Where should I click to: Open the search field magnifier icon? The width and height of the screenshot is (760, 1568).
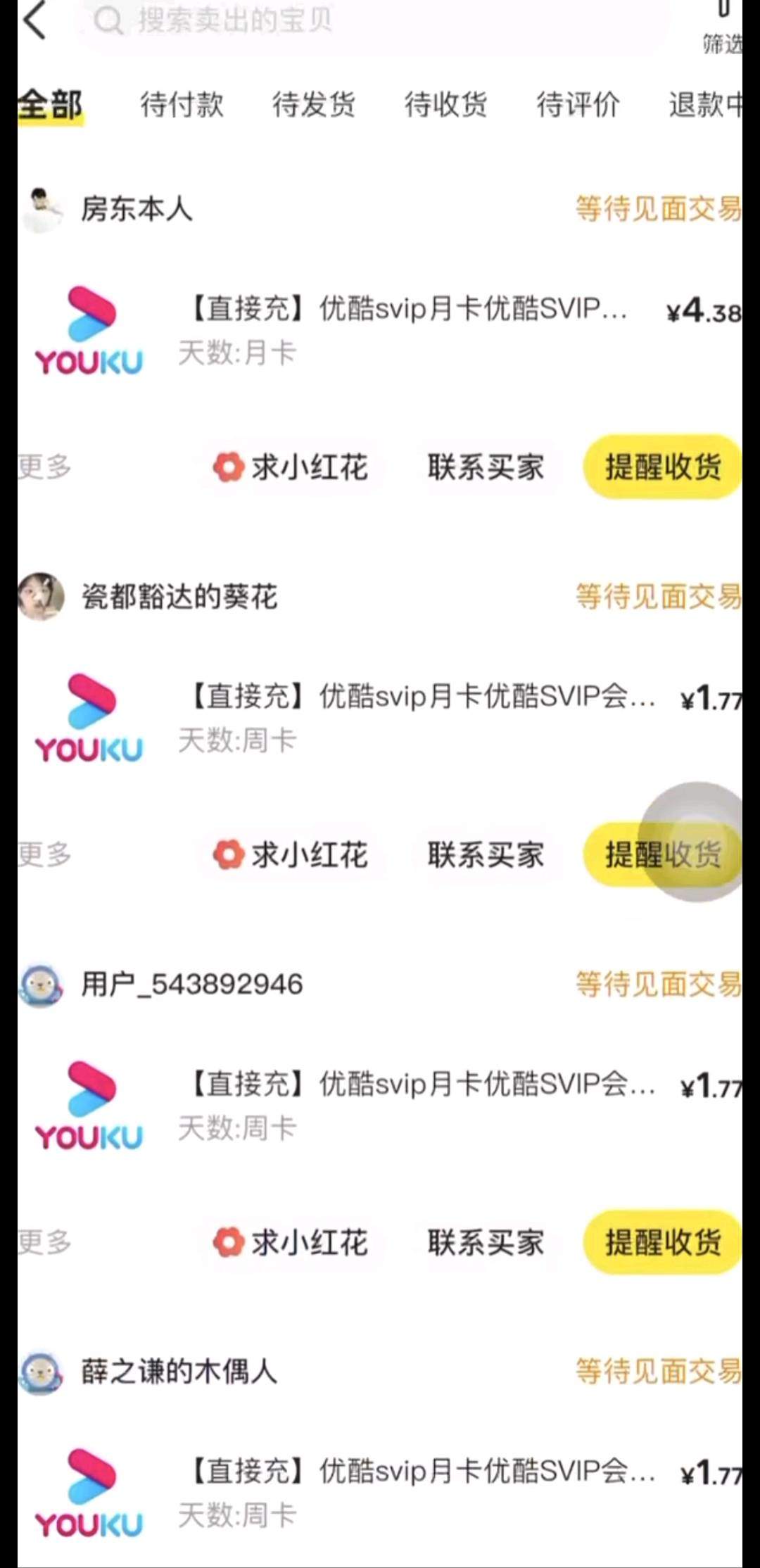(109, 21)
